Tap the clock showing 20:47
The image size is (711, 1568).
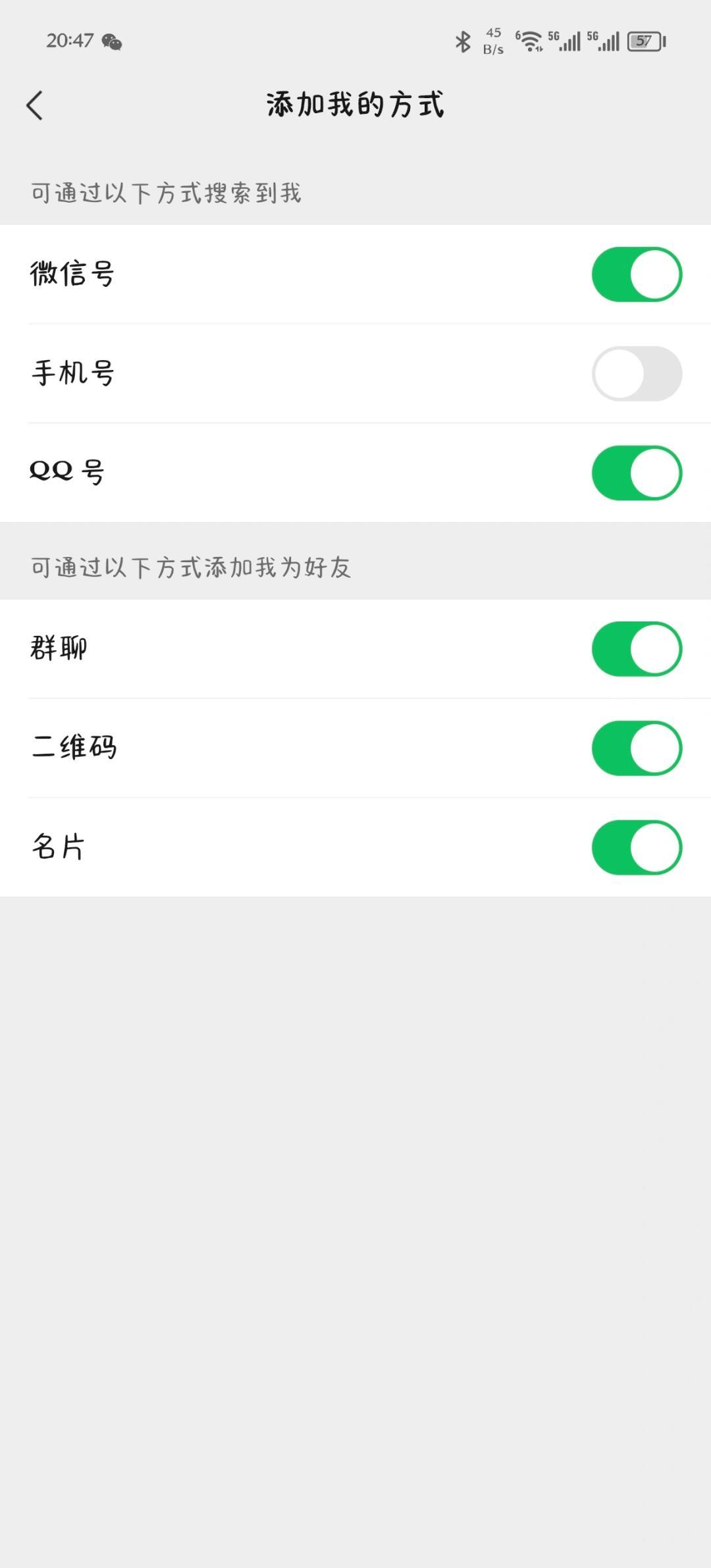(x=70, y=41)
